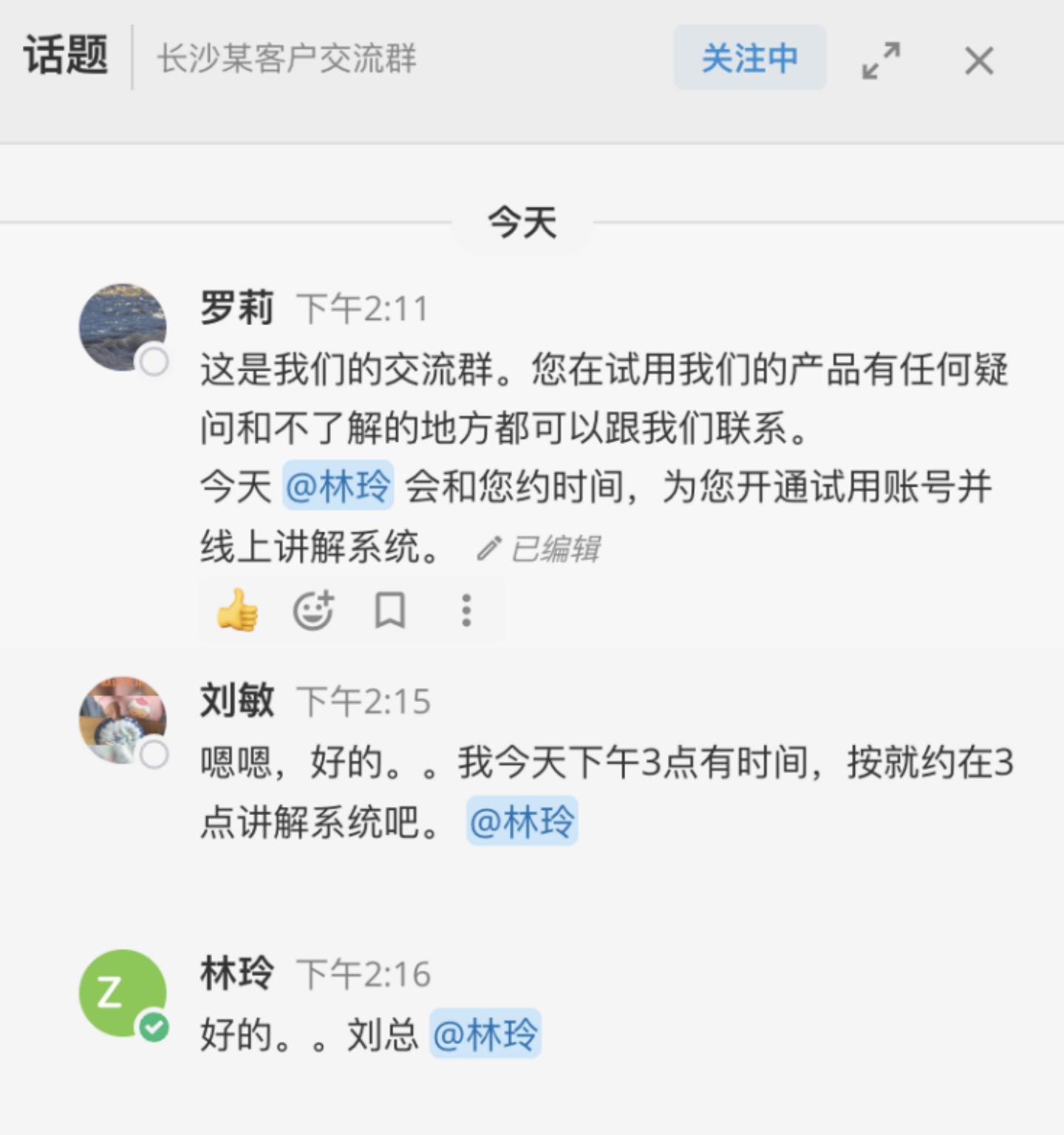Bookmark 罗莉's message
Screen dimensions: 1064x1135
pyautogui.click(x=389, y=610)
